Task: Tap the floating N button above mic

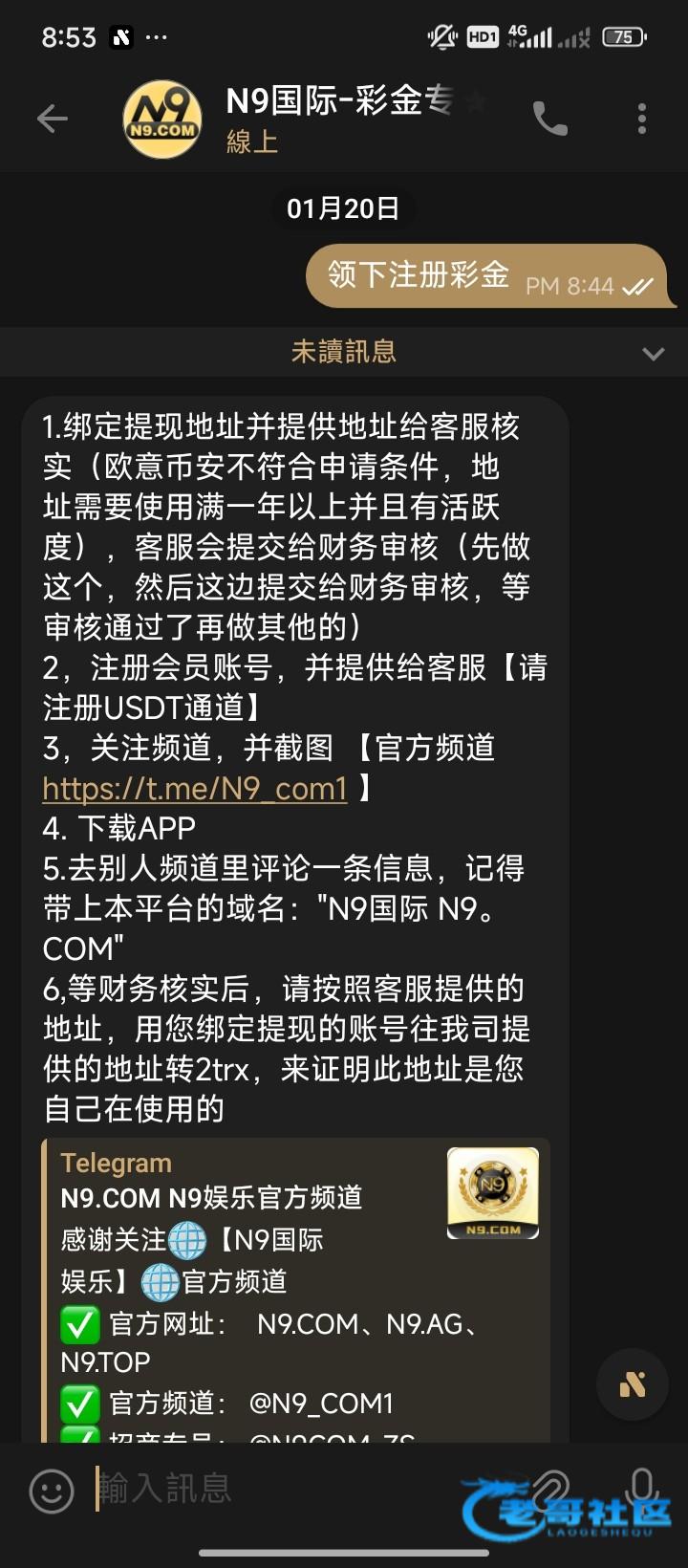Action: click(x=632, y=1384)
